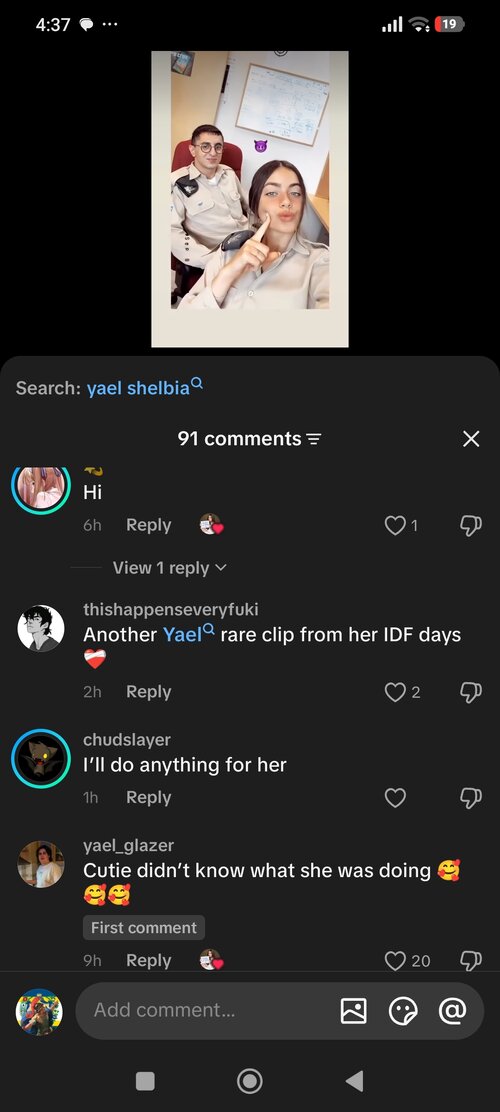The width and height of the screenshot is (500, 1112).
Task: Expand View 1 reply
Action: (170, 568)
